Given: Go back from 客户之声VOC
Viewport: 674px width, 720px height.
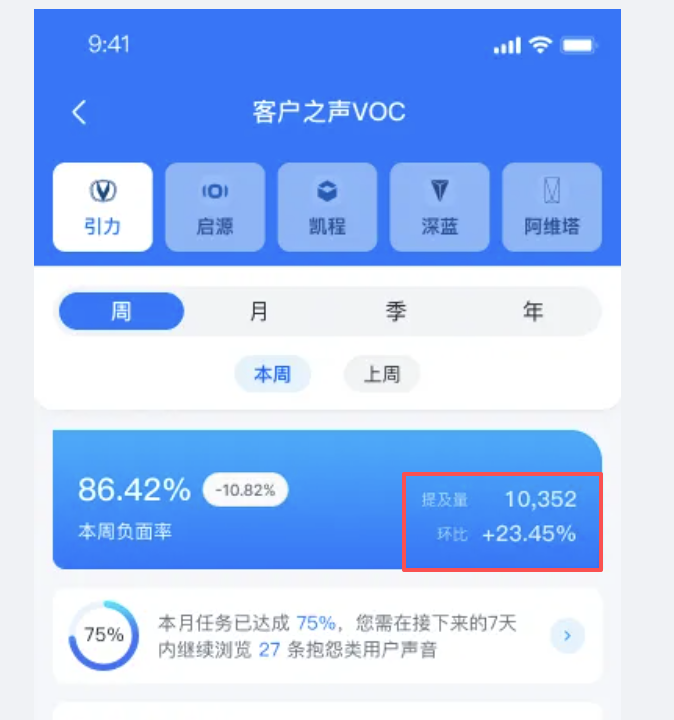Looking at the screenshot, I should (80, 112).
